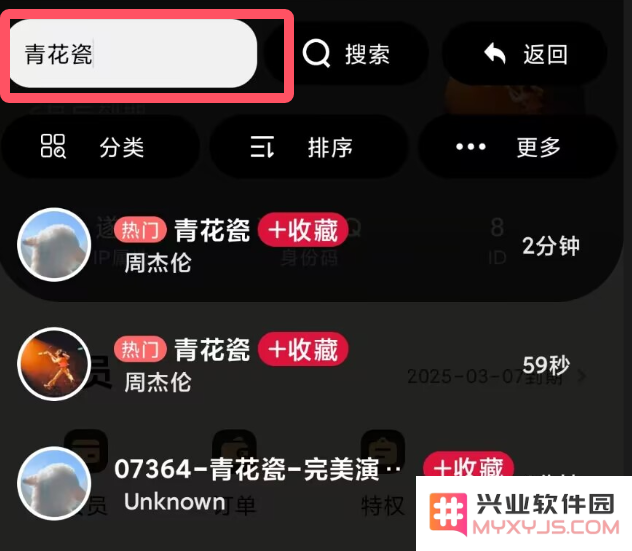Favorite the 2分钟 青花瓷 ringtone with +收藏
The width and height of the screenshot is (632, 551).
(x=303, y=231)
